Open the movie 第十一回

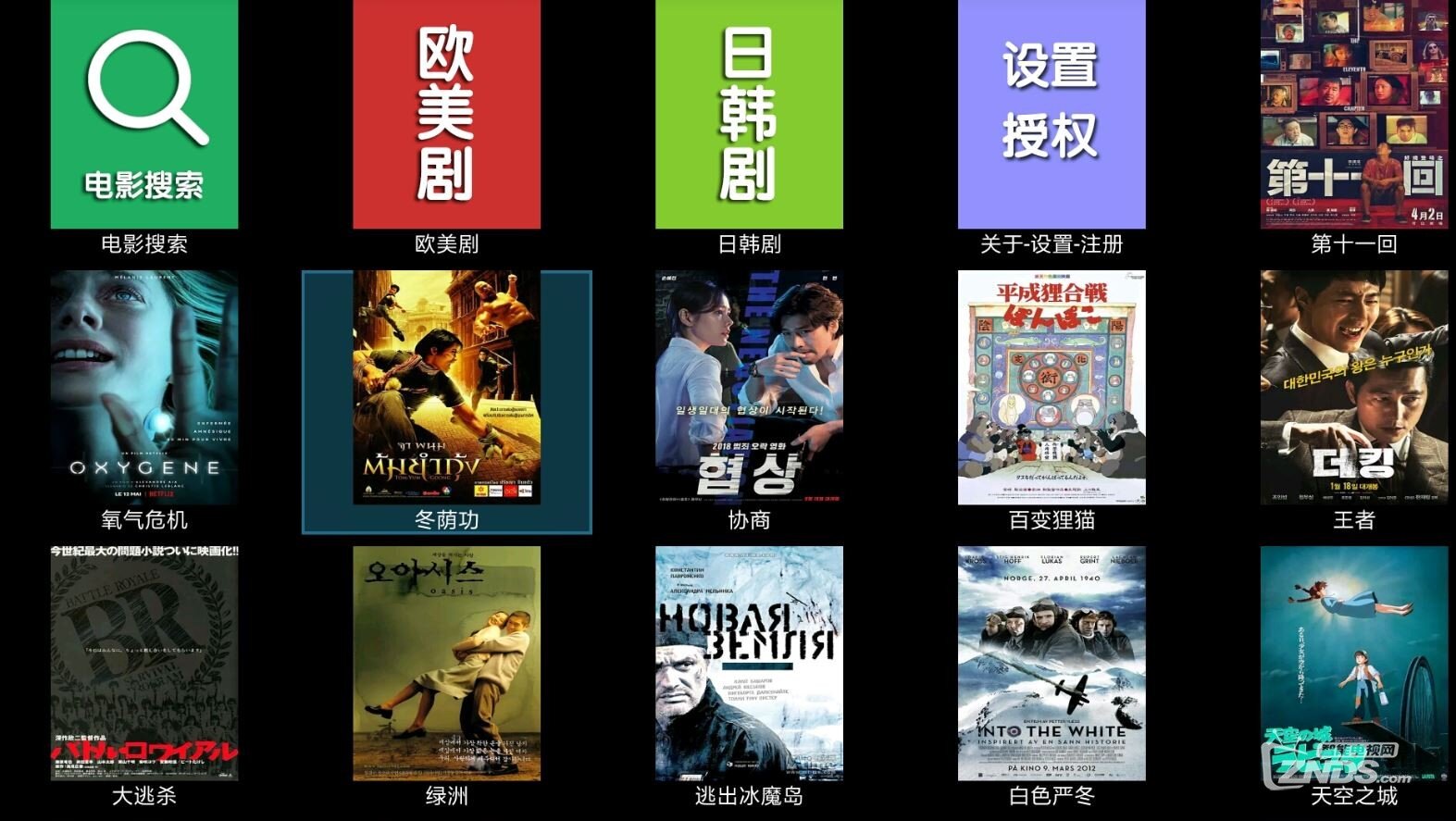click(x=1354, y=115)
